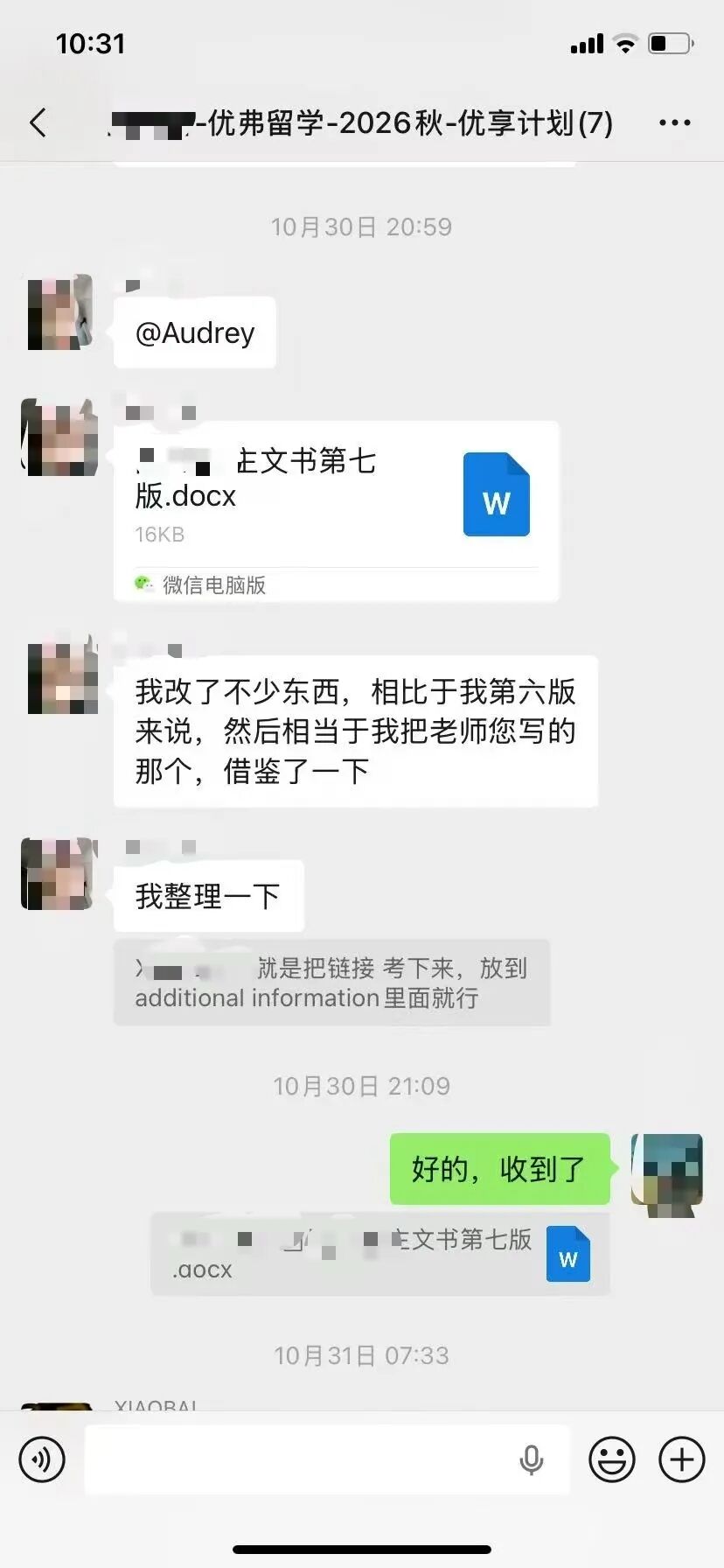Open the group chat settings via the three dots
The image size is (724, 1568).
[x=673, y=122]
